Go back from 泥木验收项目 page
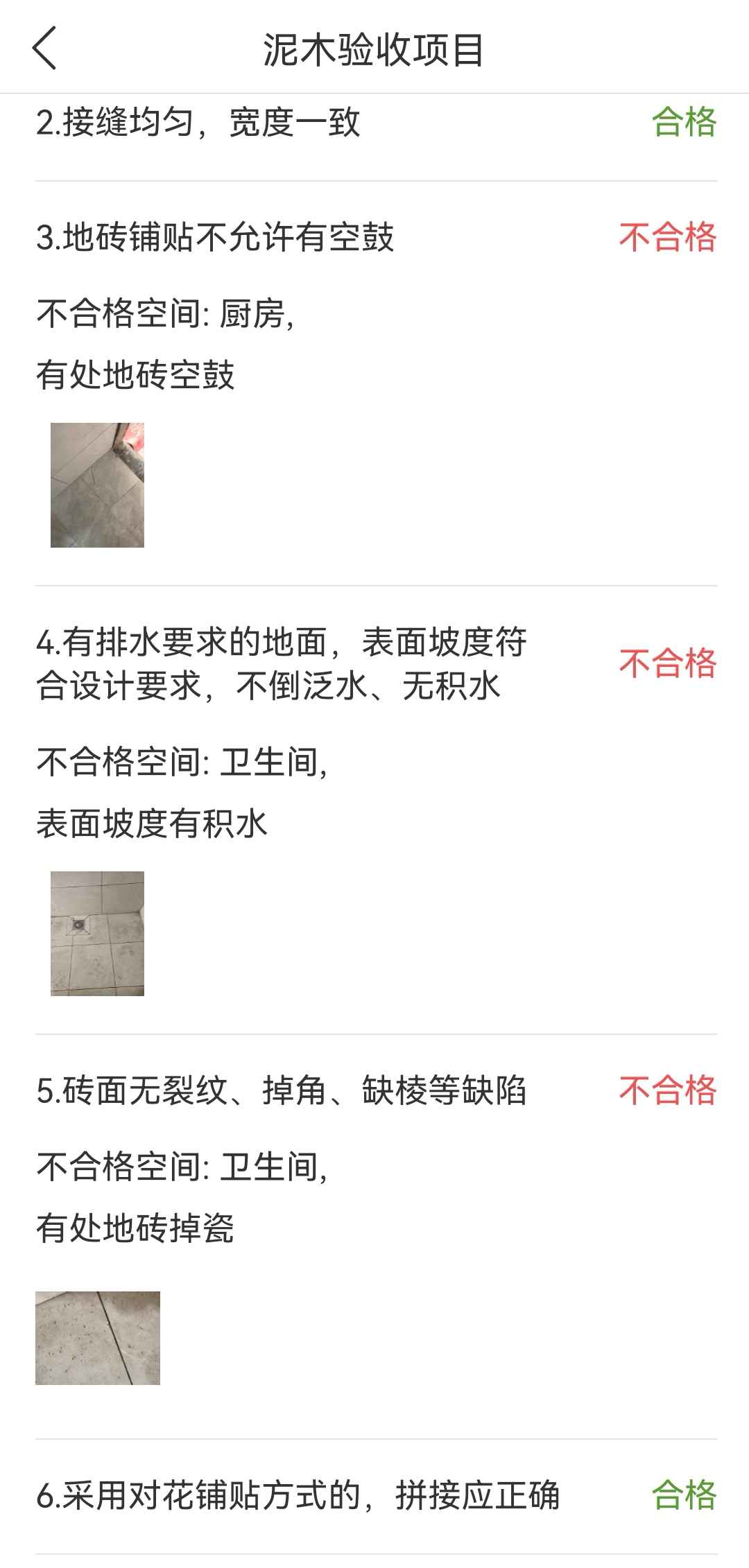The height and width of the screenshot is (1568, 749). coord(44,49)
